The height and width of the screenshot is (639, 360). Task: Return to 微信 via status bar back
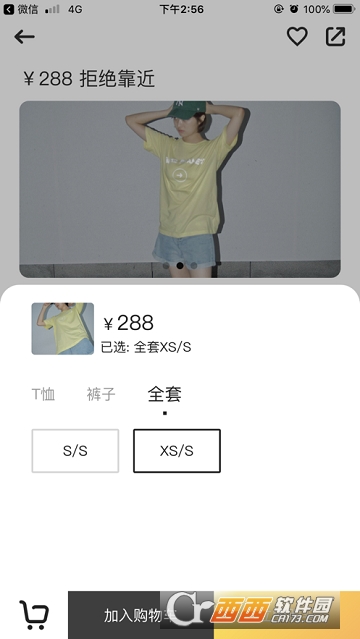[x=21, y=9]
